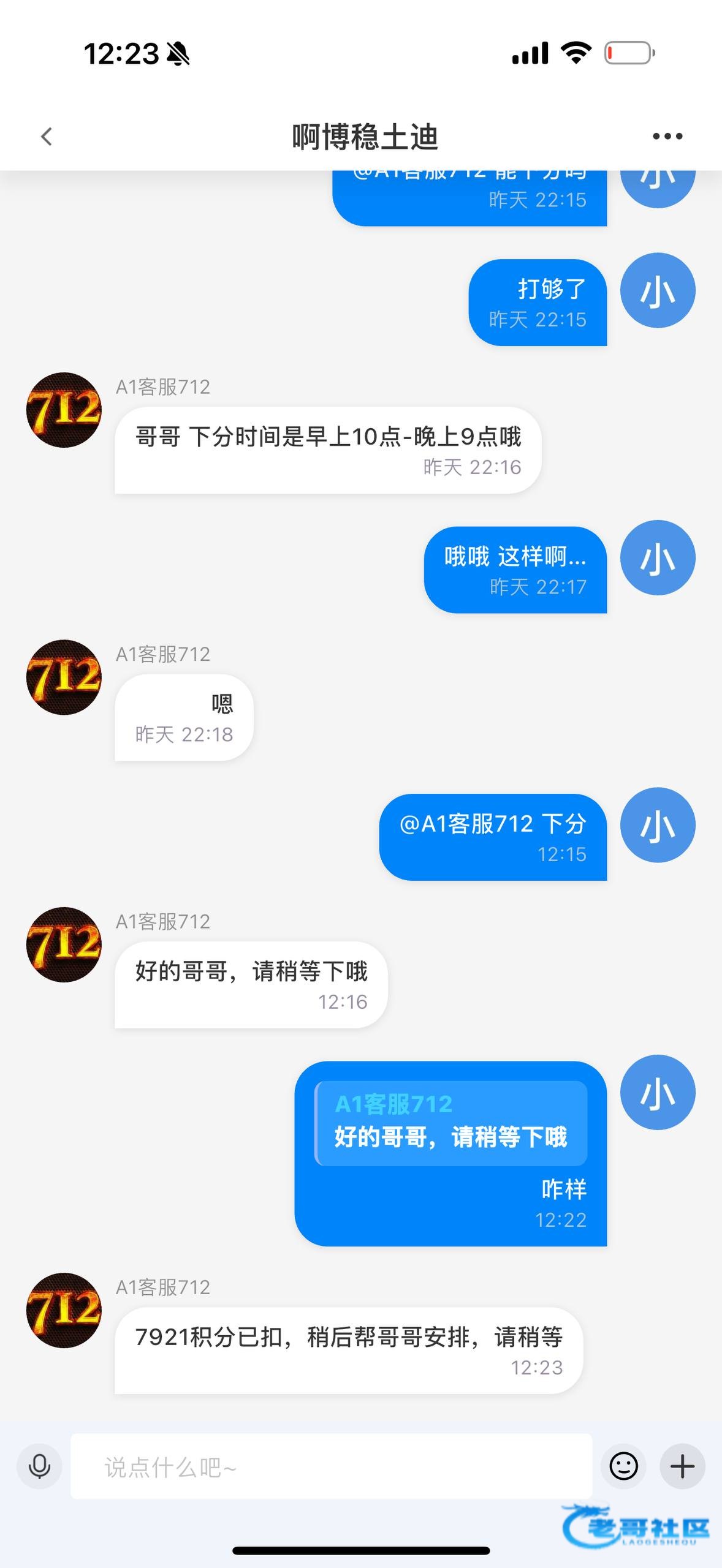
Task: Focus the message input field
Action: click(331, 1466)
